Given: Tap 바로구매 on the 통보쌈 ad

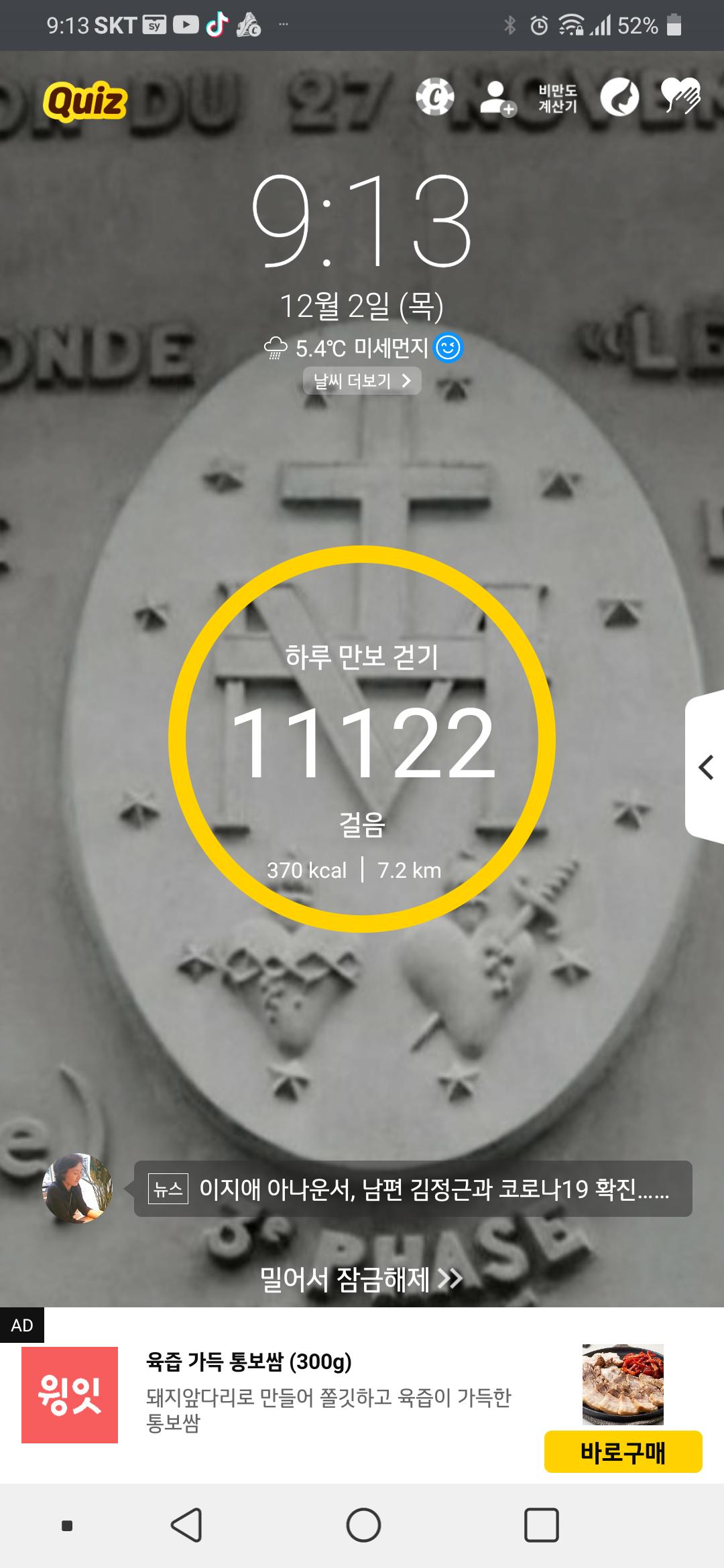Looking at the screenshot, I should [623, 1452].
